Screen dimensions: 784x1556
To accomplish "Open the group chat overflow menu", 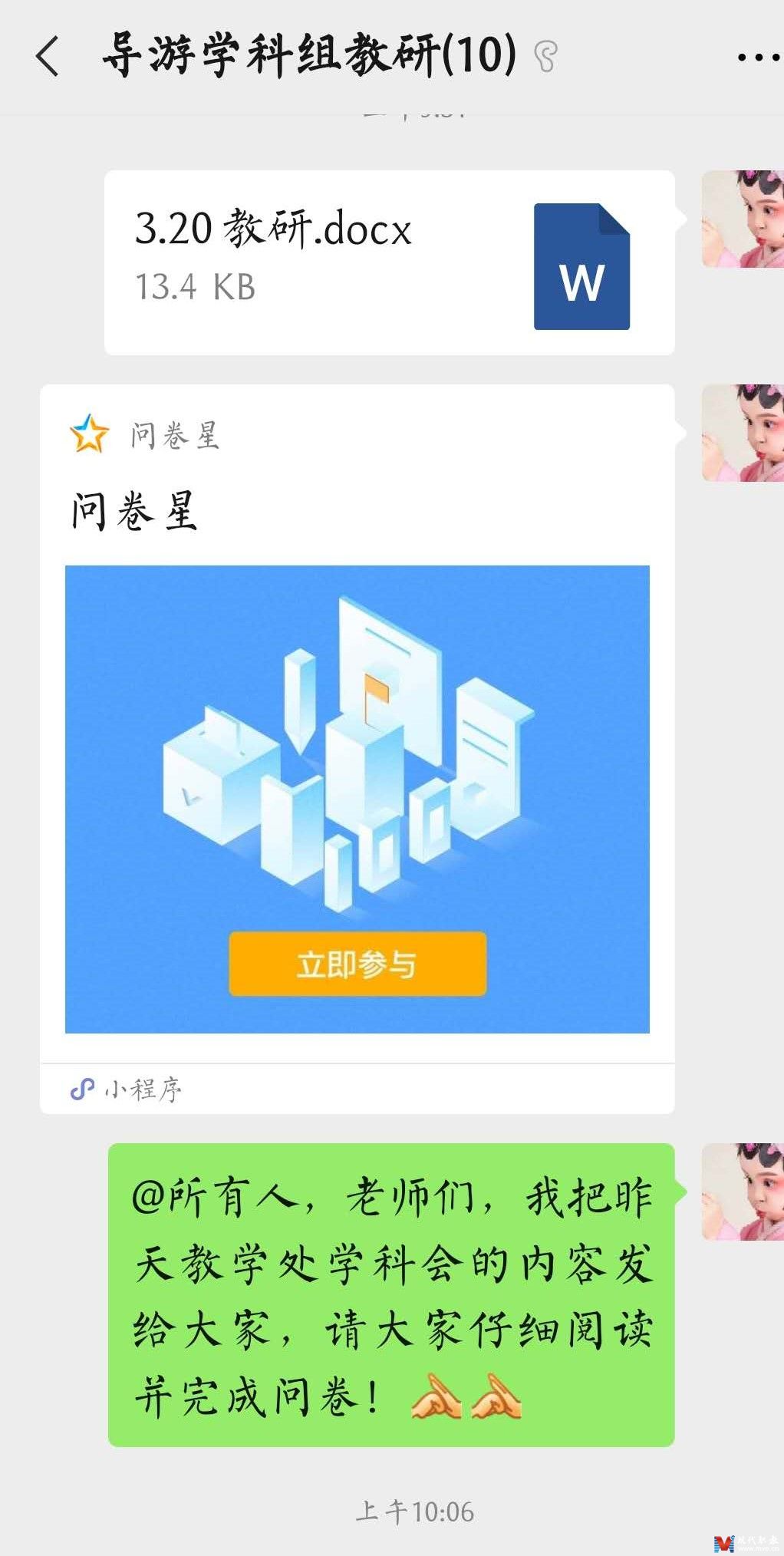I will click(x=756, y=58).
